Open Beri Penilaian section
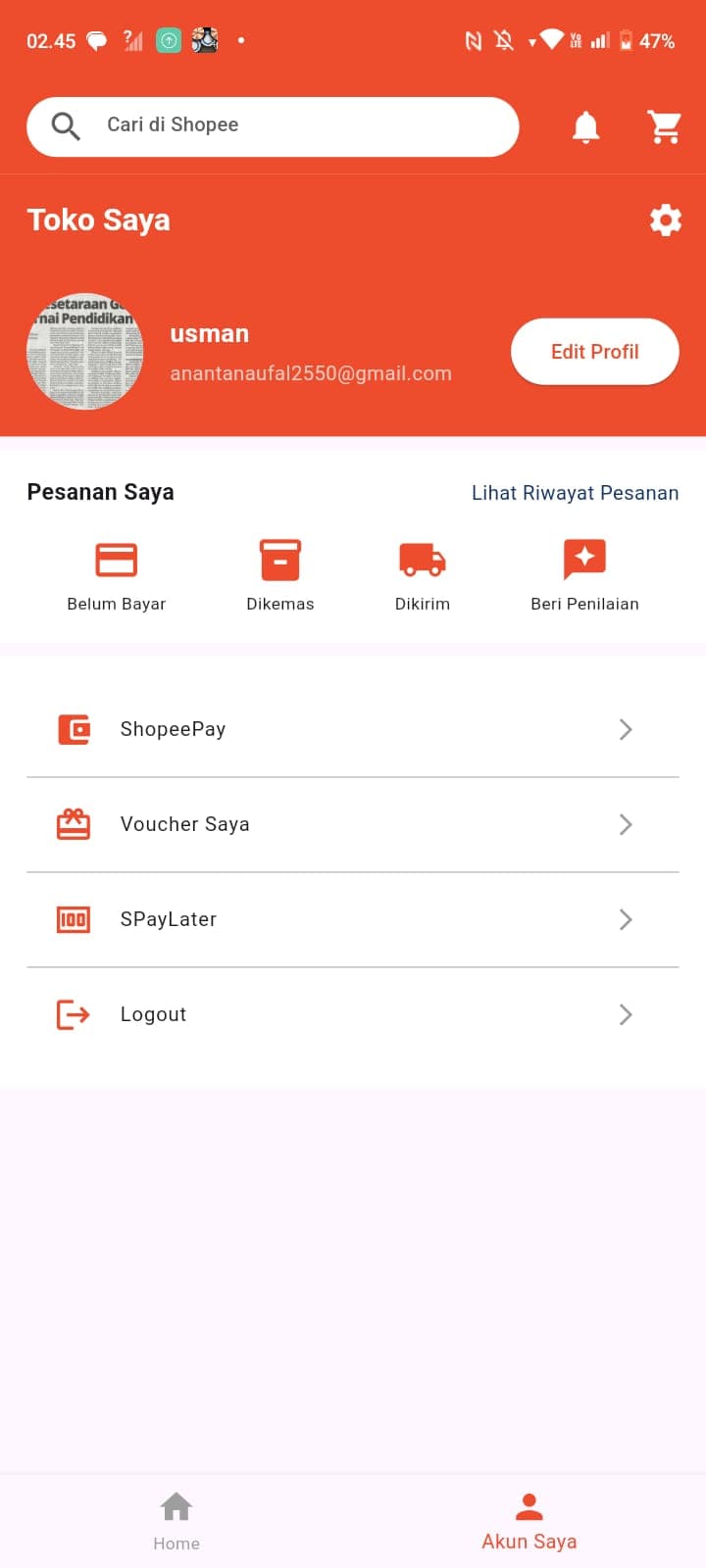 coord(584,575)
